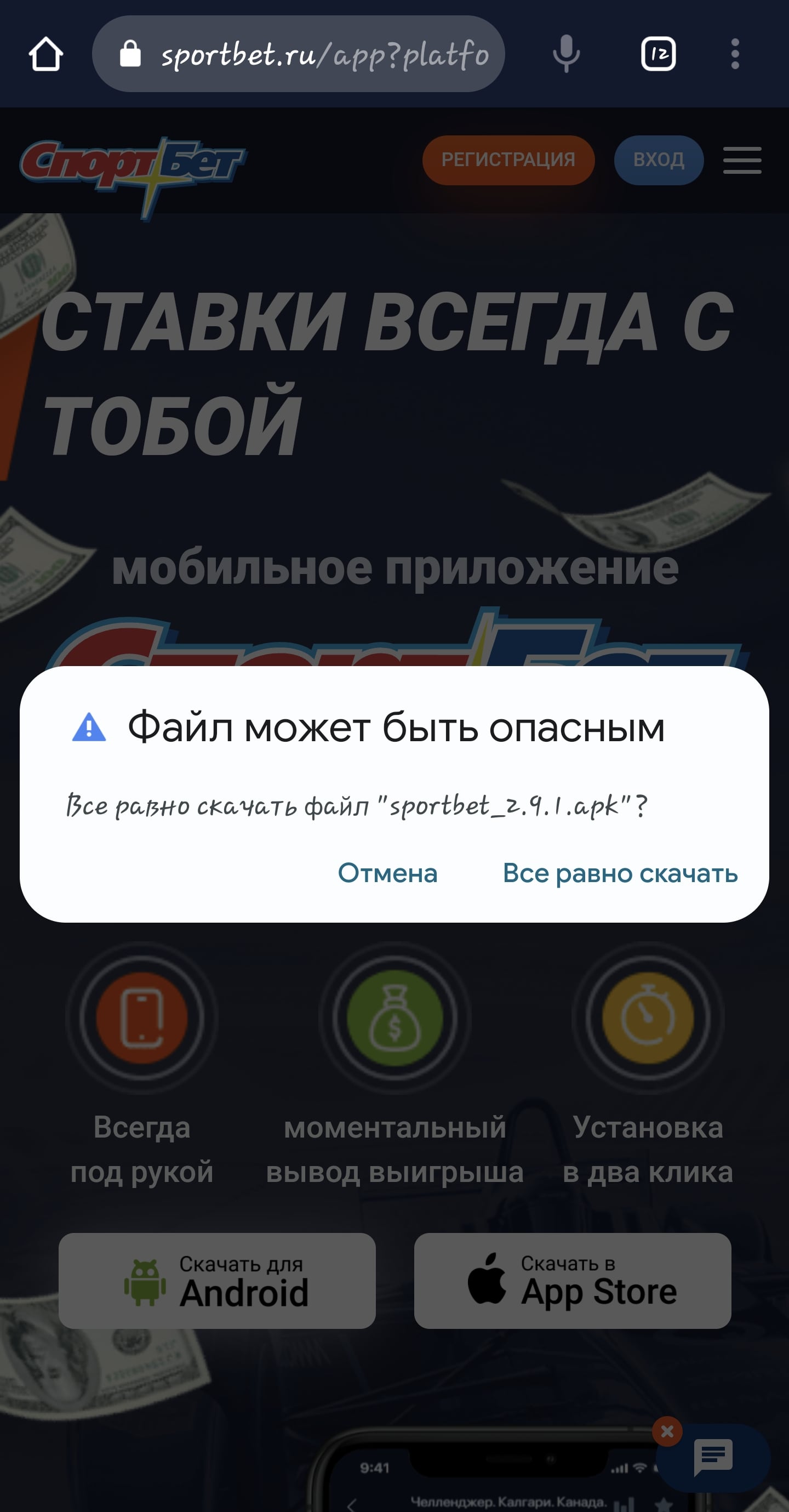Open the live chat widget
Viewport: 789px width, 1512px height.
point(713,1457)
